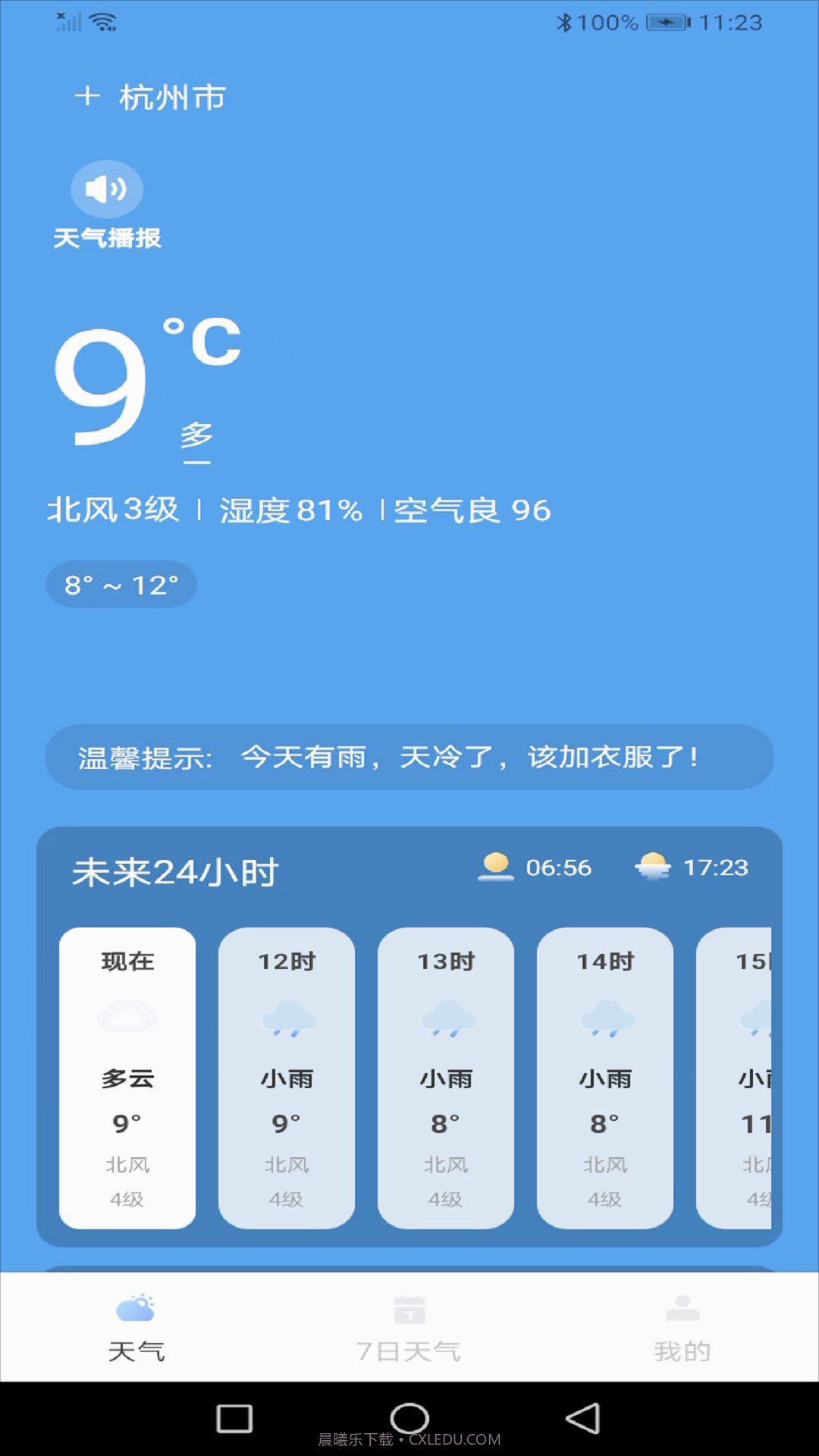This screenshot has height=1456, width=819.
Task: Open the add city screen with the plus
Action: pos(86,96)
